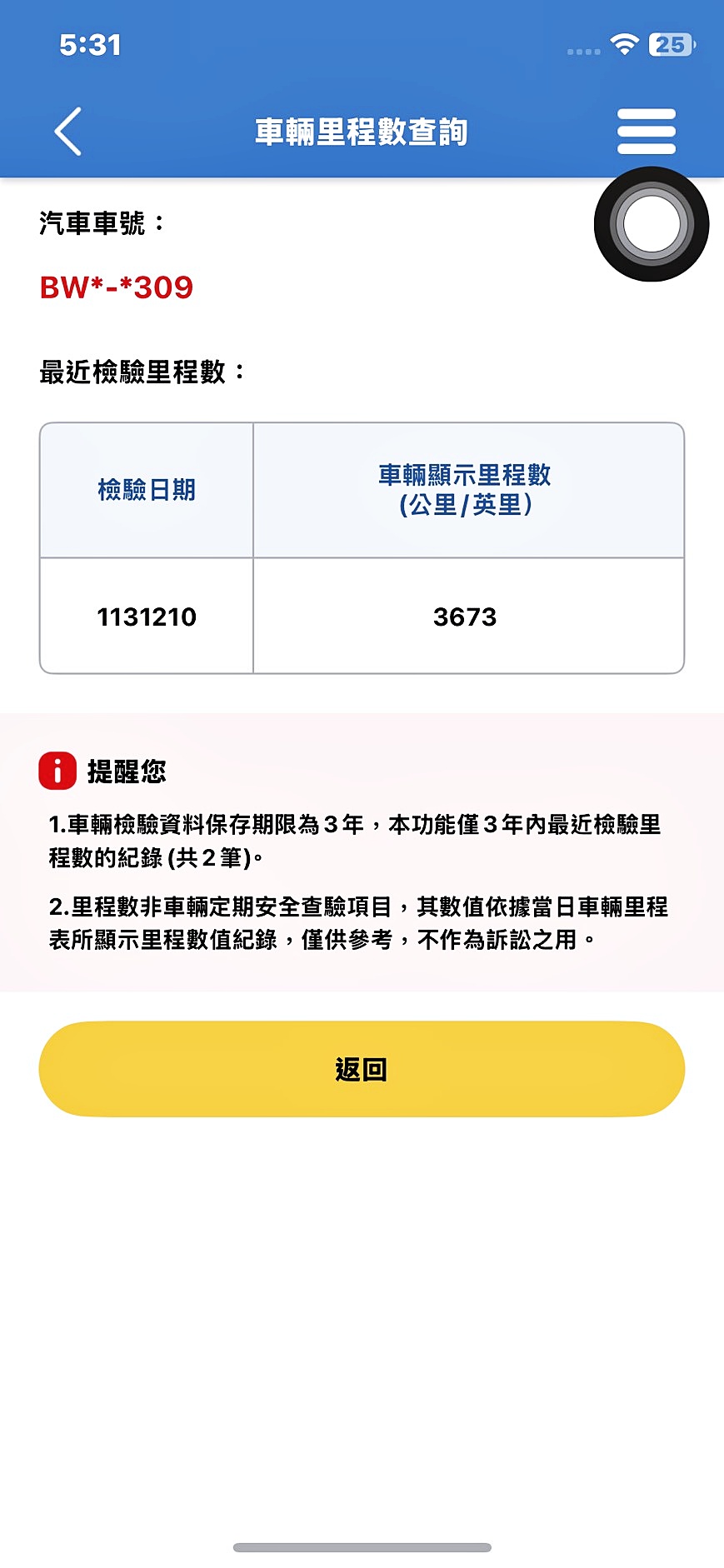
Task: Open the hamburger menu
Action: (647, 131)
